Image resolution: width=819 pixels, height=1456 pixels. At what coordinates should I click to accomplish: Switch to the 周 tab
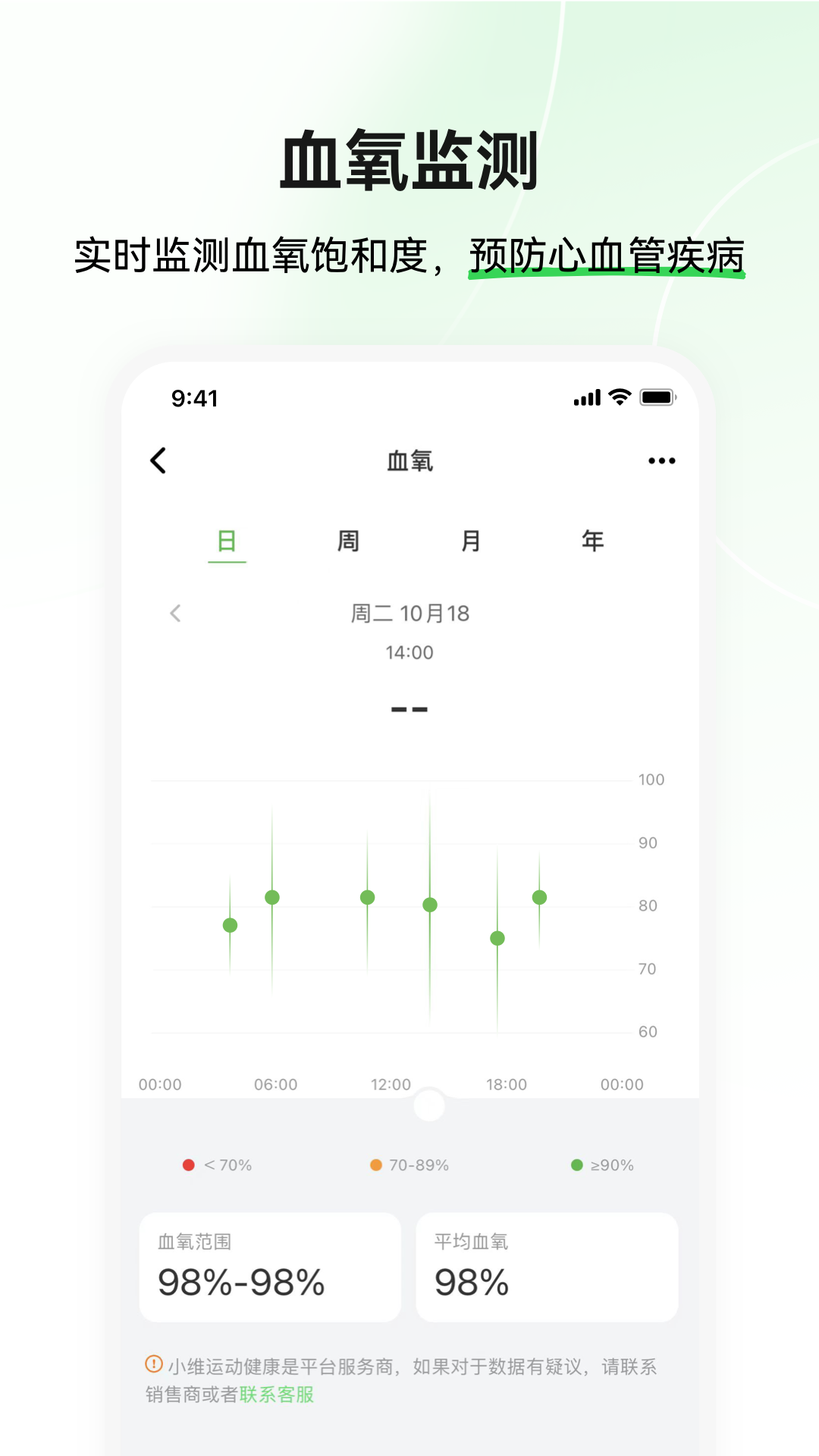click(349, 541)
